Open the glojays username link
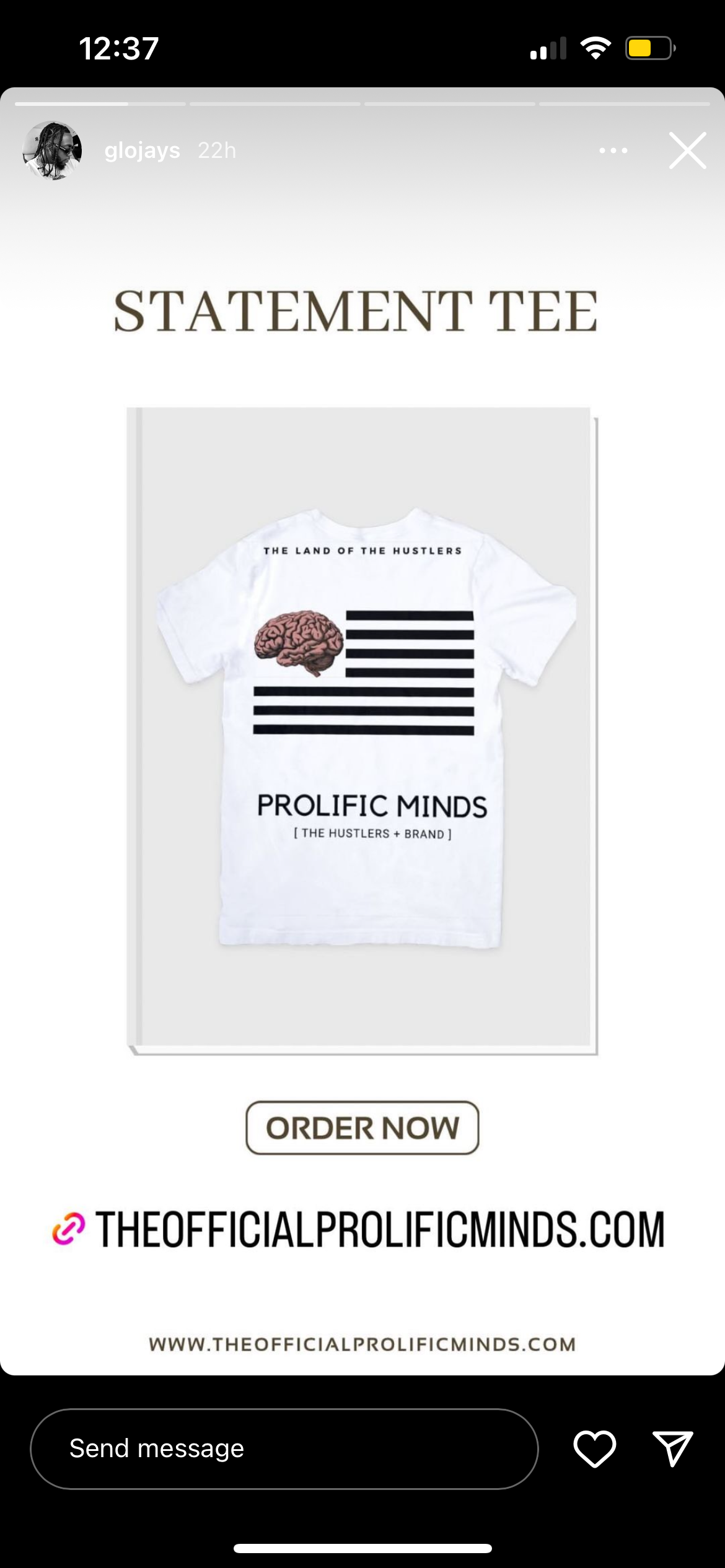 click(x=142, y=150)
